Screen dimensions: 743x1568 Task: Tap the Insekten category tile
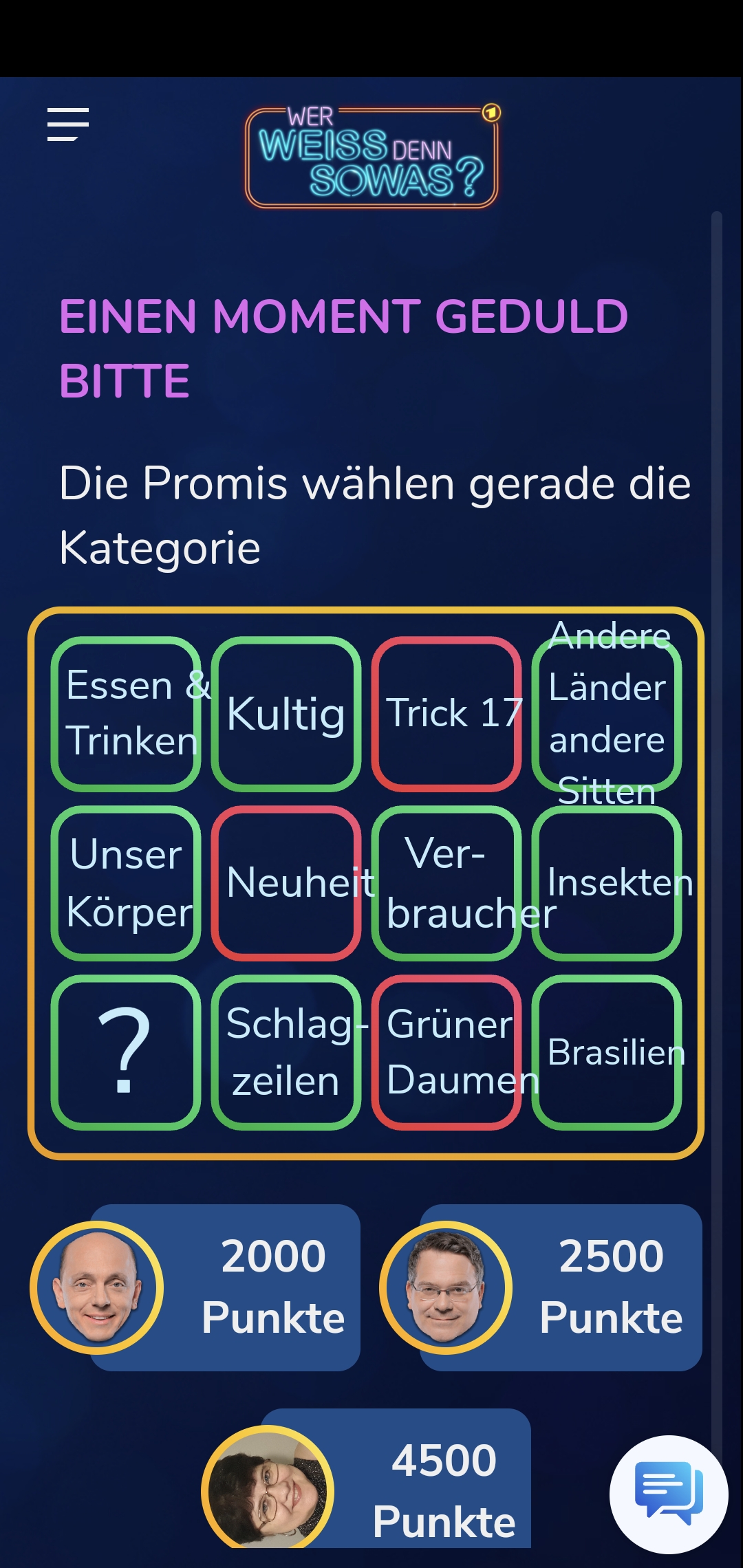coord(607,883)
